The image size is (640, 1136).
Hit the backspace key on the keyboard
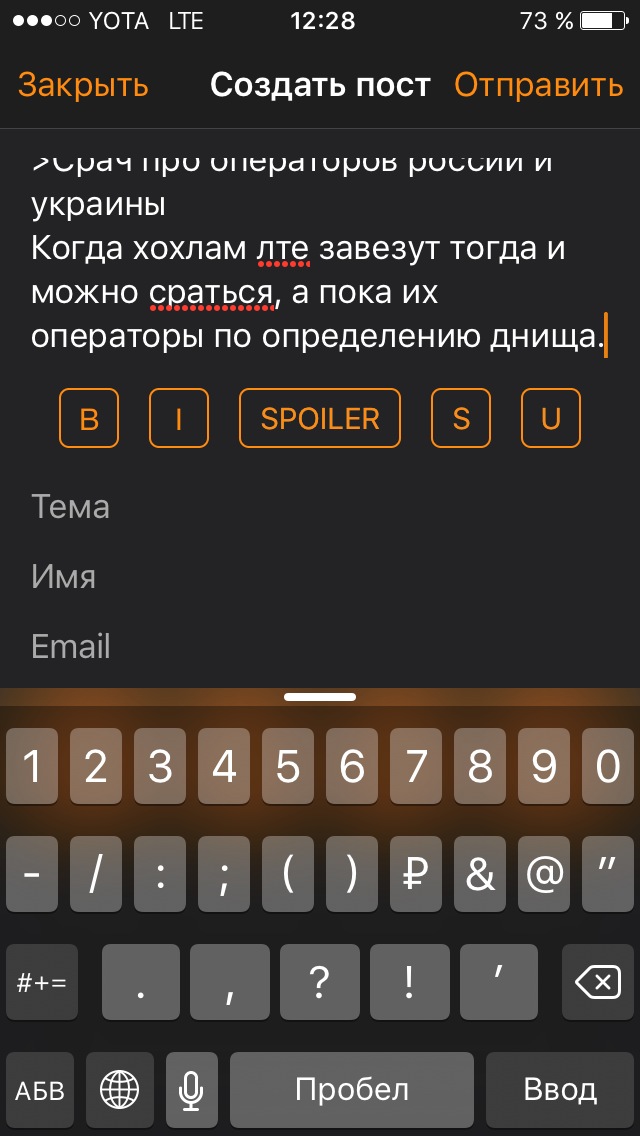[x=598, y=982]
